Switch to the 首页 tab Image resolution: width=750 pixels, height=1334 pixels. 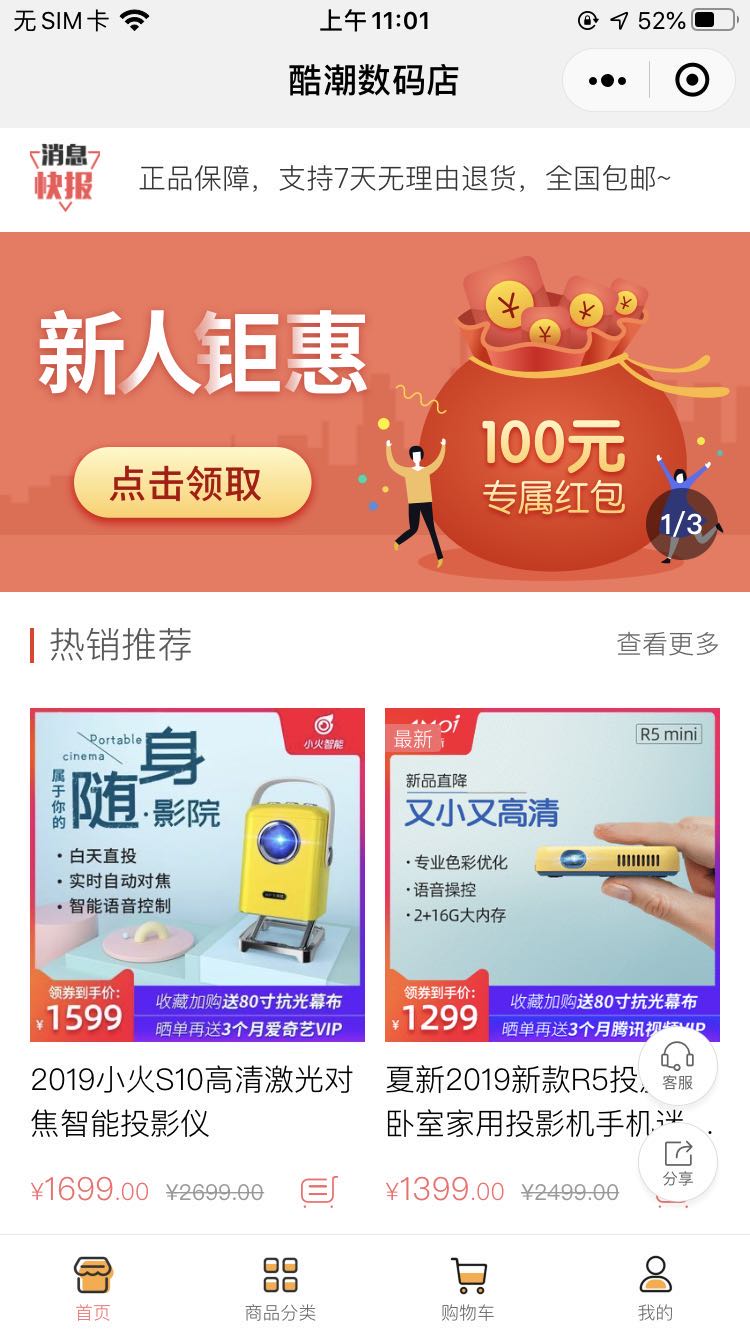[x=93, y=1289]
